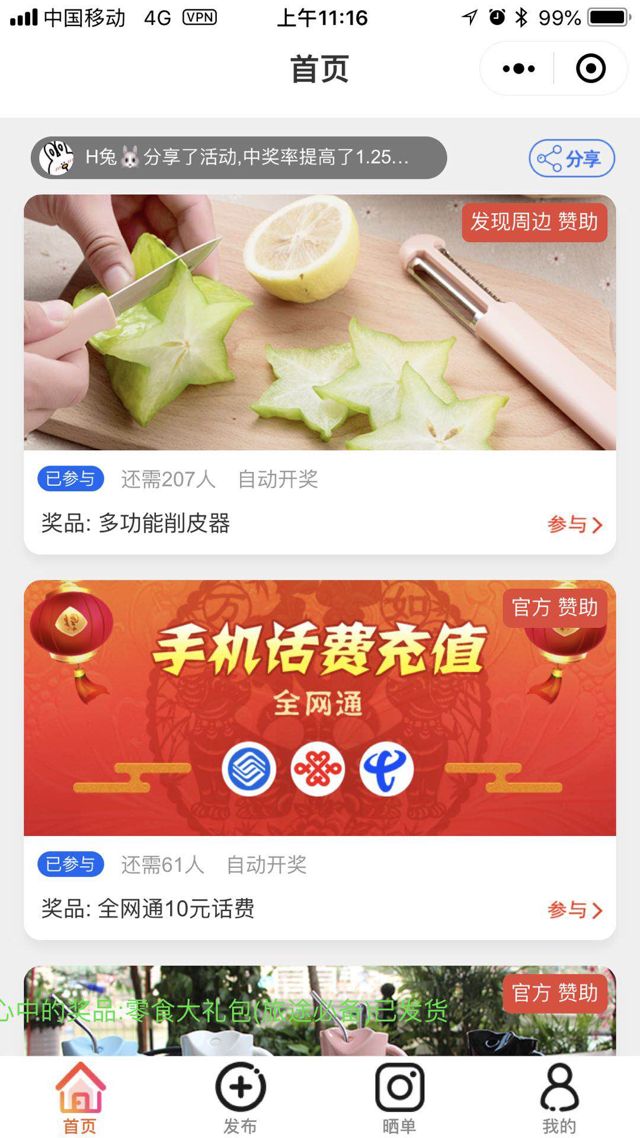Switch to the 首页 tab

pyautogui.click(x=80, y=1098)
